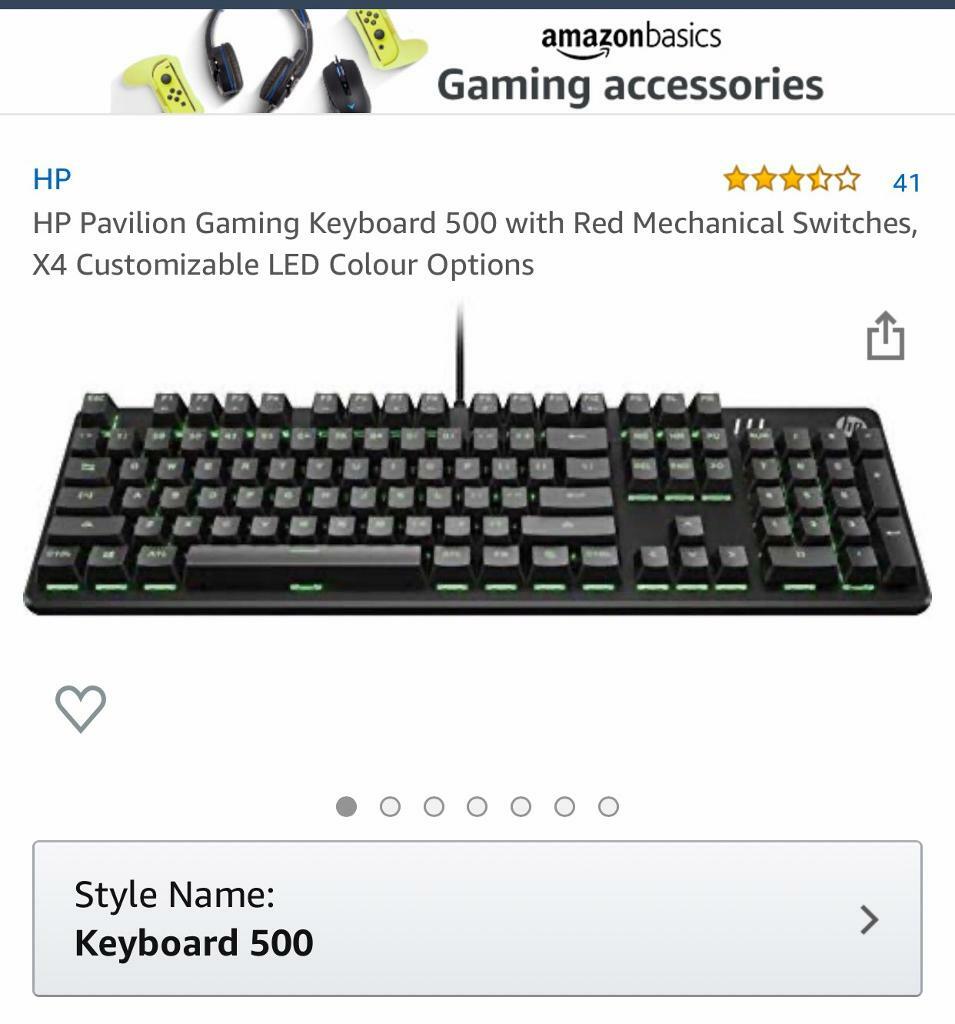The height and width of the screenshot is (1024, 955).
Task: Jump to the second product image dot
Action: tap(390, 806)
